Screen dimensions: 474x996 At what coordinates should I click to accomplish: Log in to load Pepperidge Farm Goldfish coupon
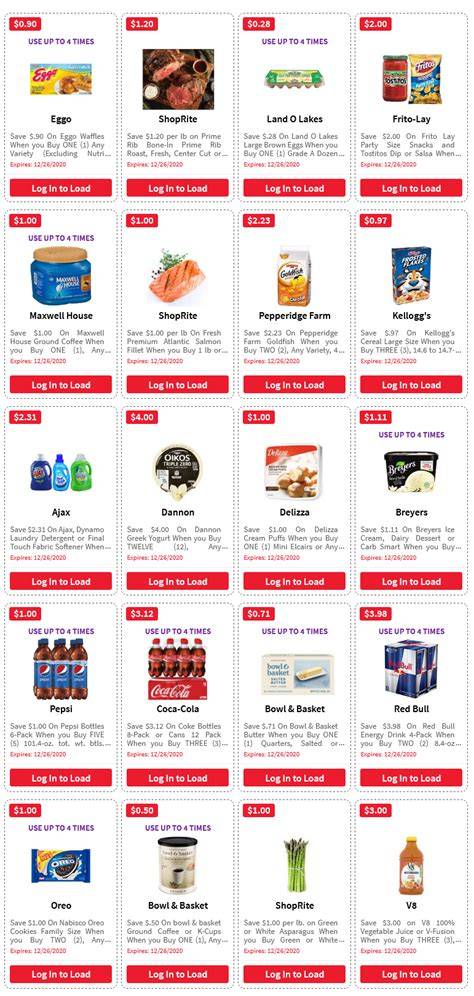pyautogui.click(x=294, y=385)
